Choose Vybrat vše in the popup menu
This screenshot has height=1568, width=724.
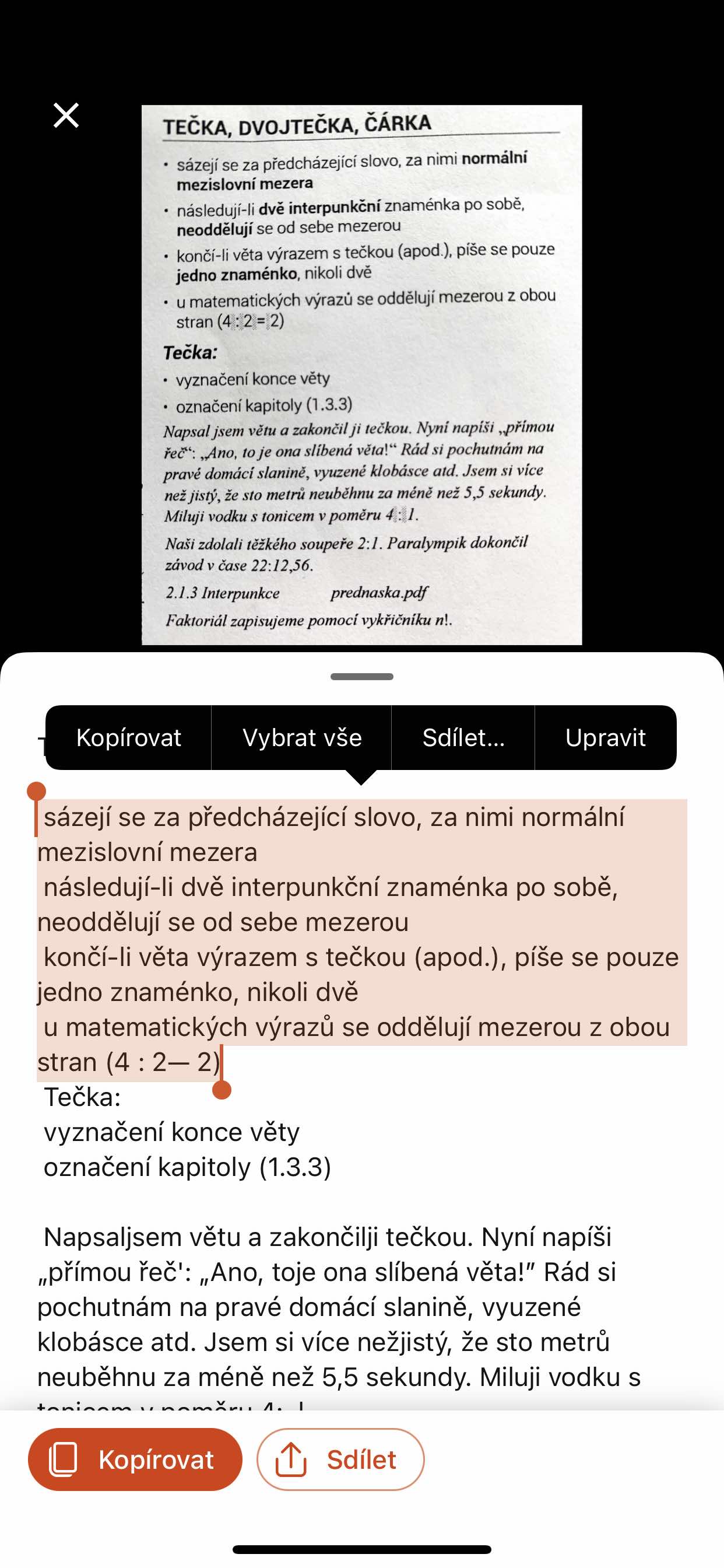[302, 738]
